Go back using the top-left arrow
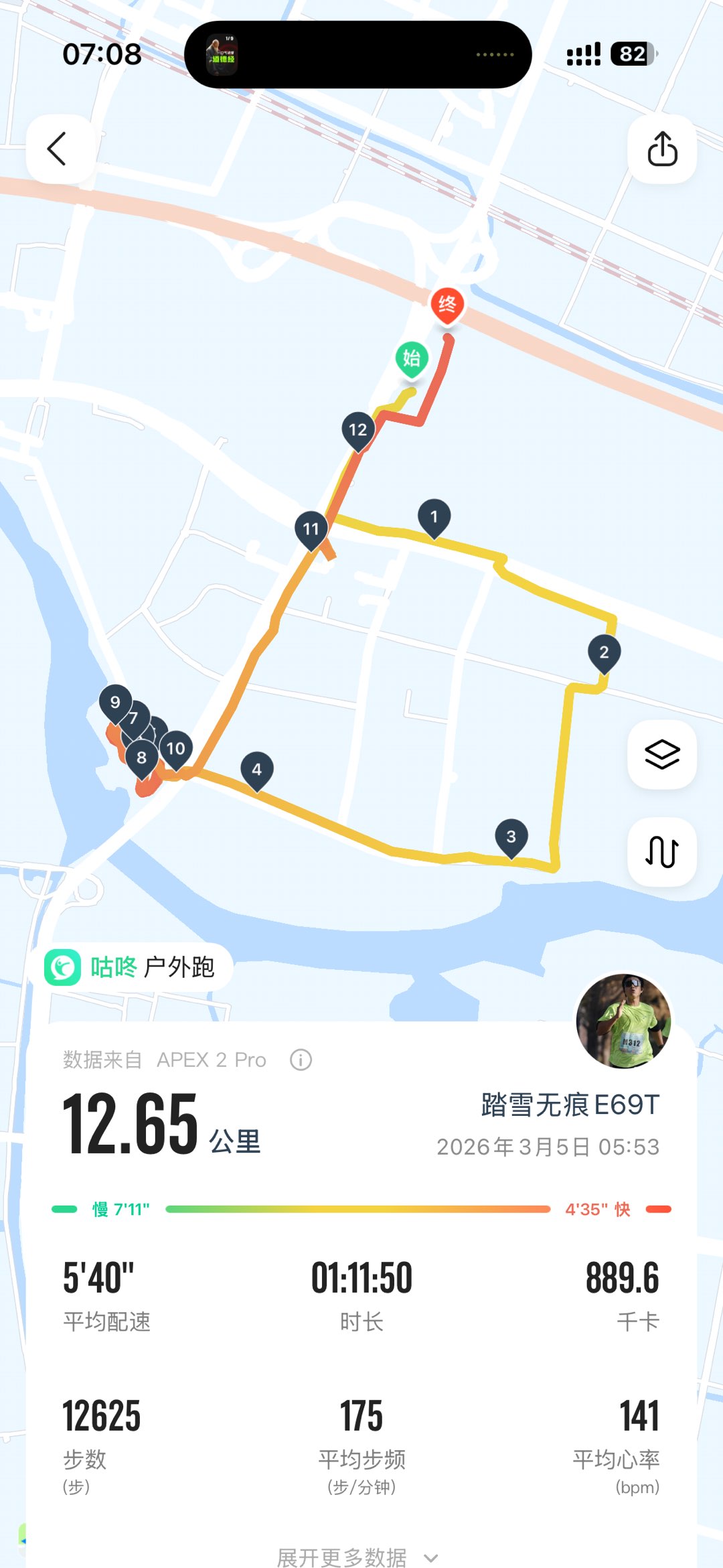 click(58, 149)
